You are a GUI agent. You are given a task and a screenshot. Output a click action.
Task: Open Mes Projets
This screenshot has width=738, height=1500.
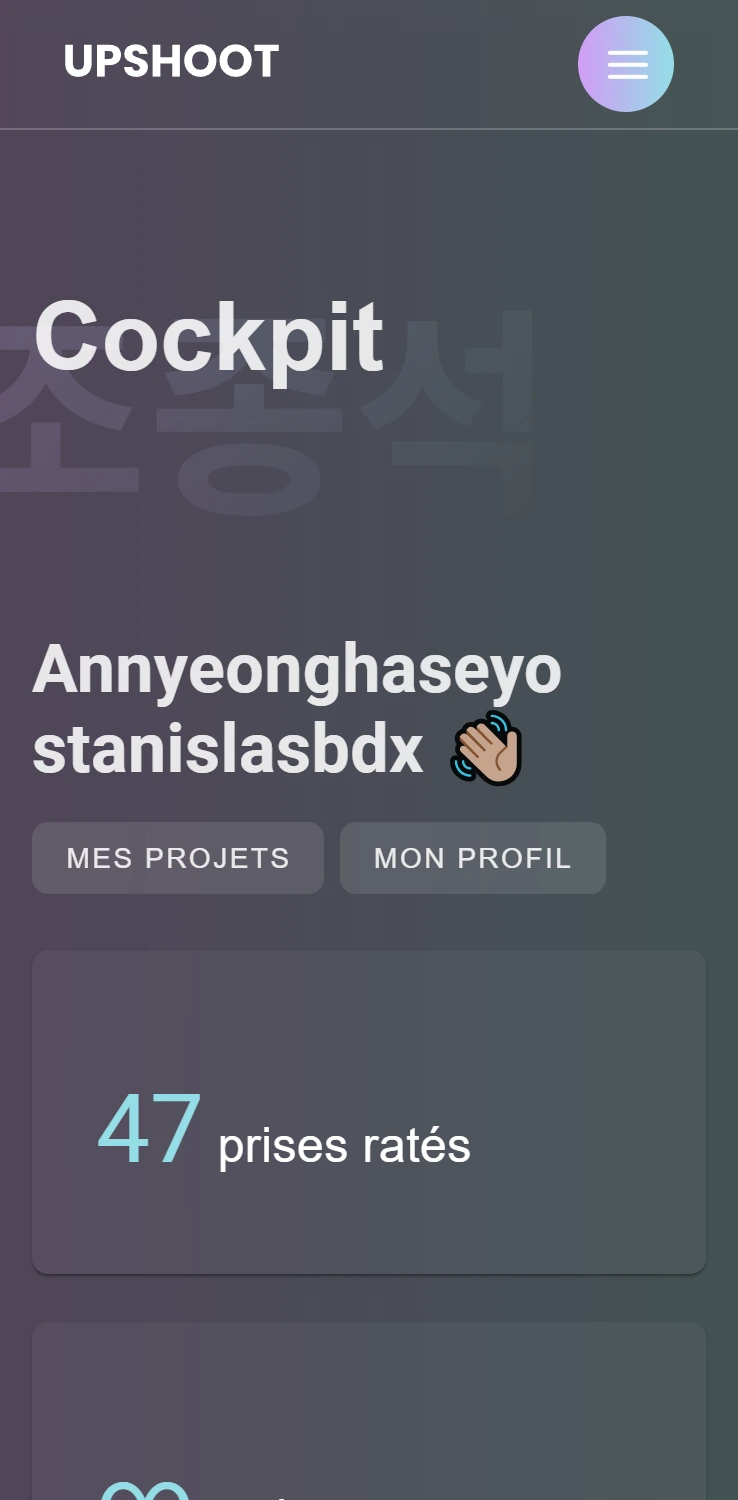[178, 858]
